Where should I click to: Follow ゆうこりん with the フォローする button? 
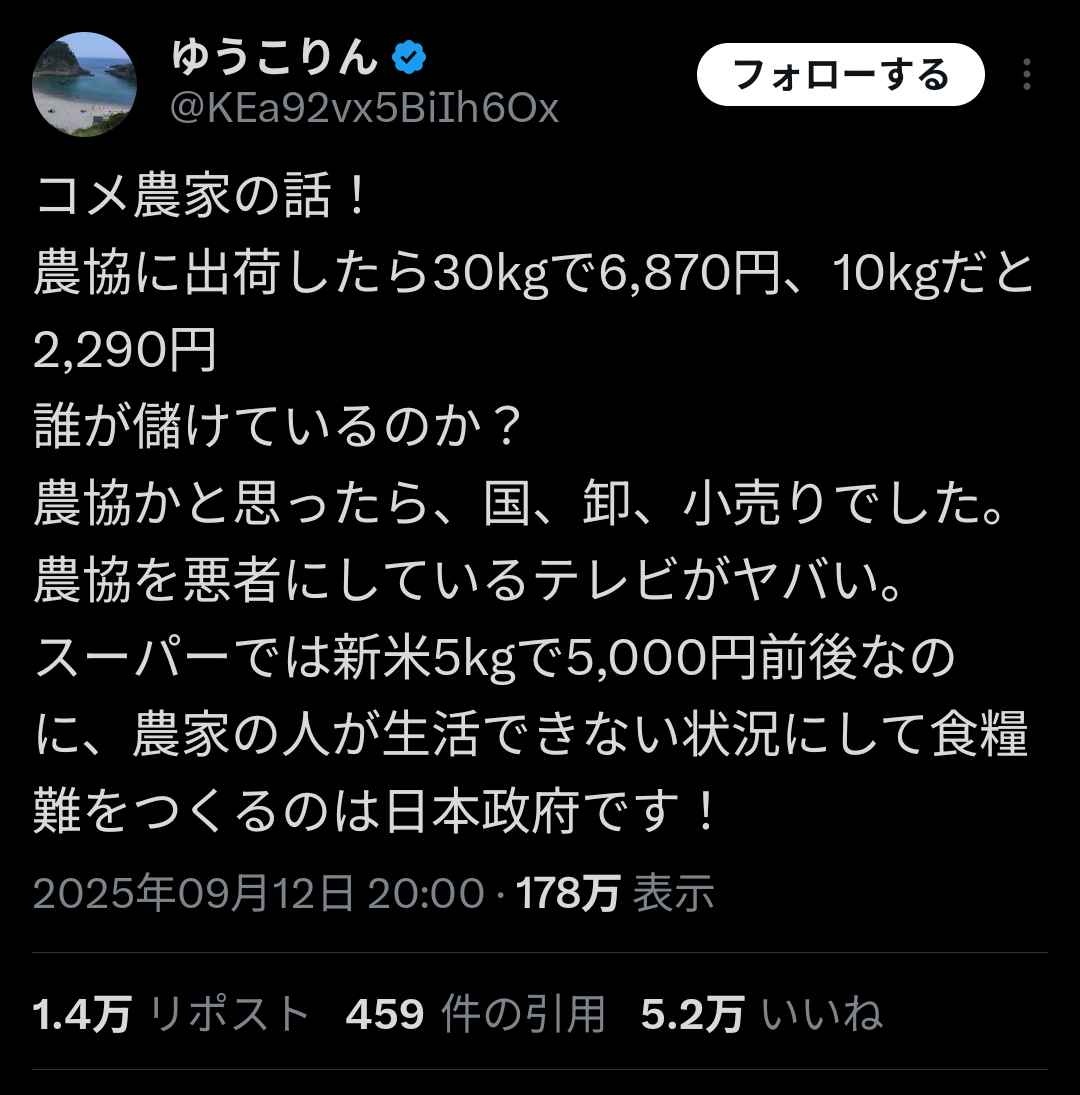840,76
